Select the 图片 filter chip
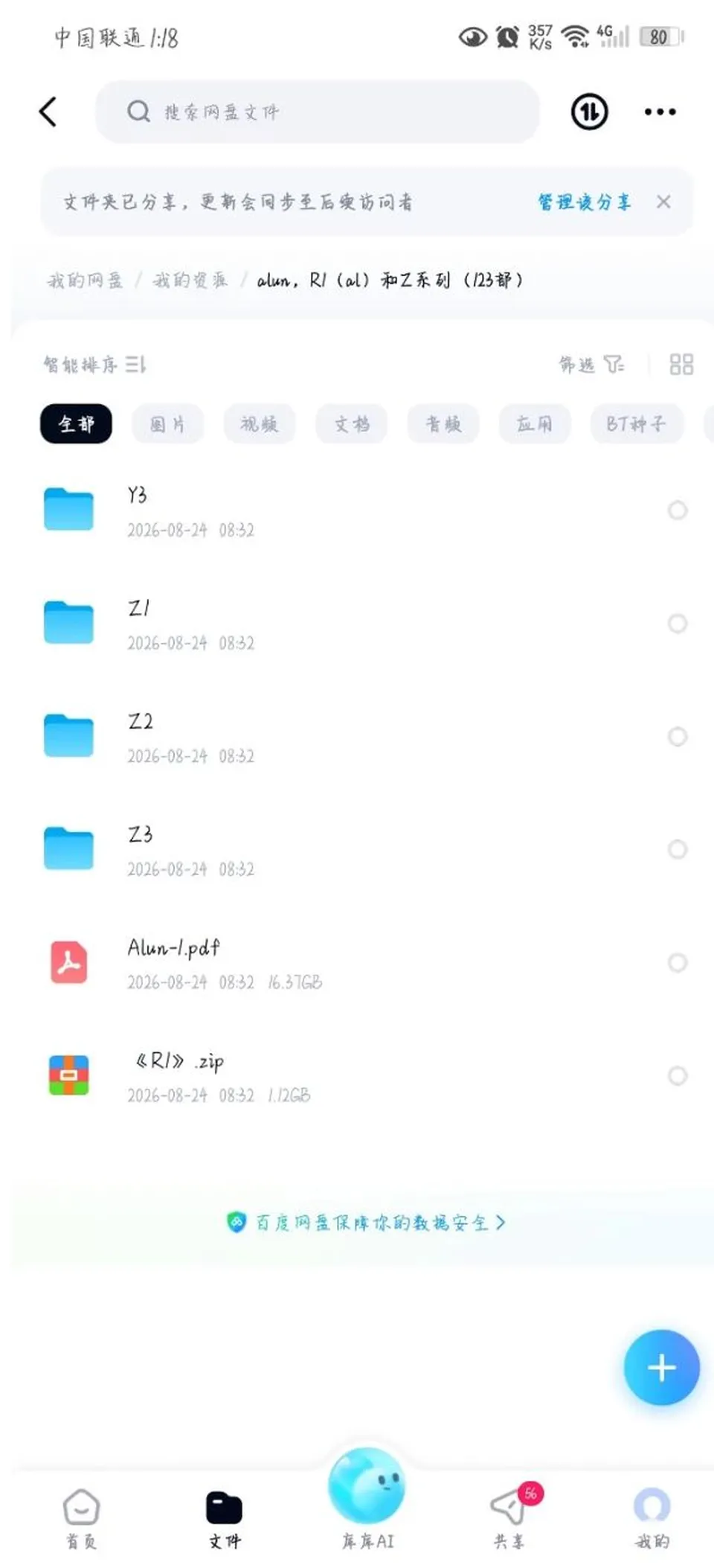Viewport: 714px width, 1568px height. point(167,424)
